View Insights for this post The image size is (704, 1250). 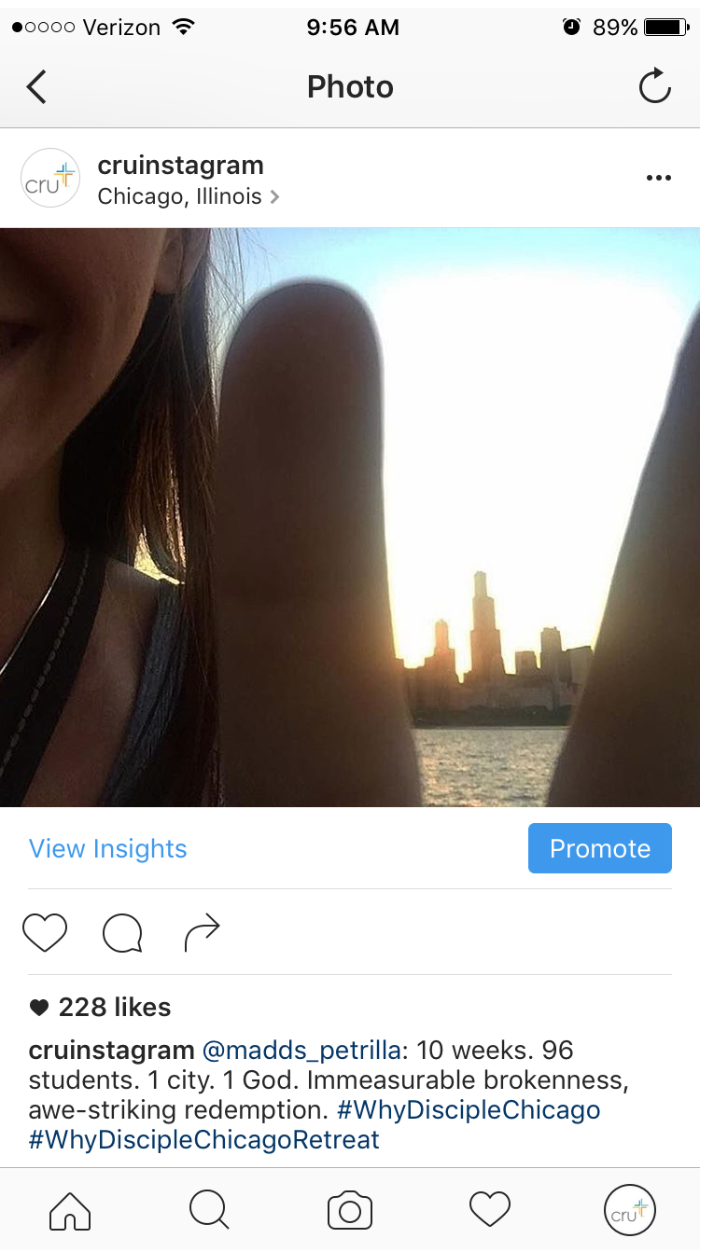click(x=108, y=849)
